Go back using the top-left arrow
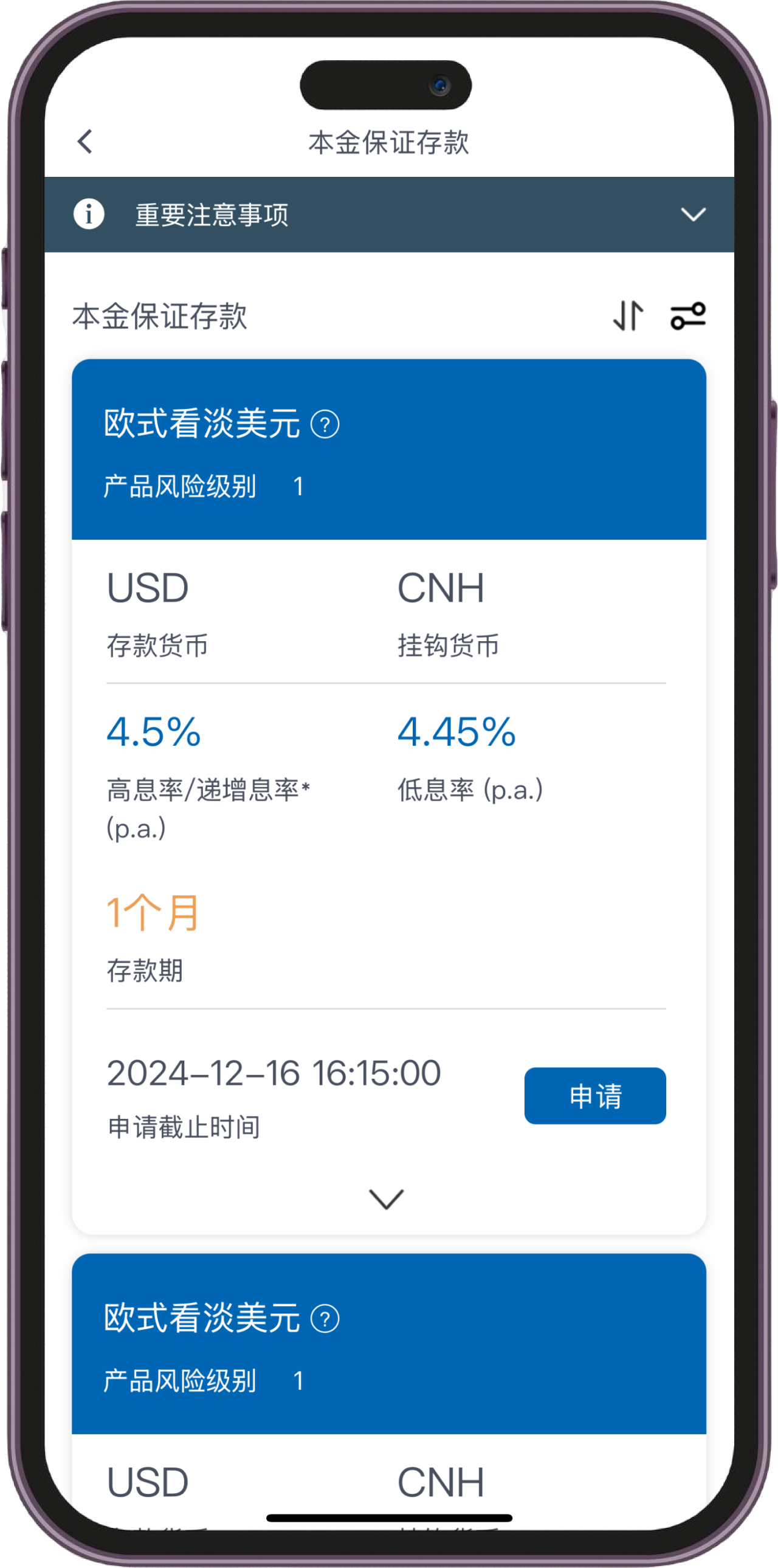The width and height of the screenshot is (778, 1568). click(84, 142)
